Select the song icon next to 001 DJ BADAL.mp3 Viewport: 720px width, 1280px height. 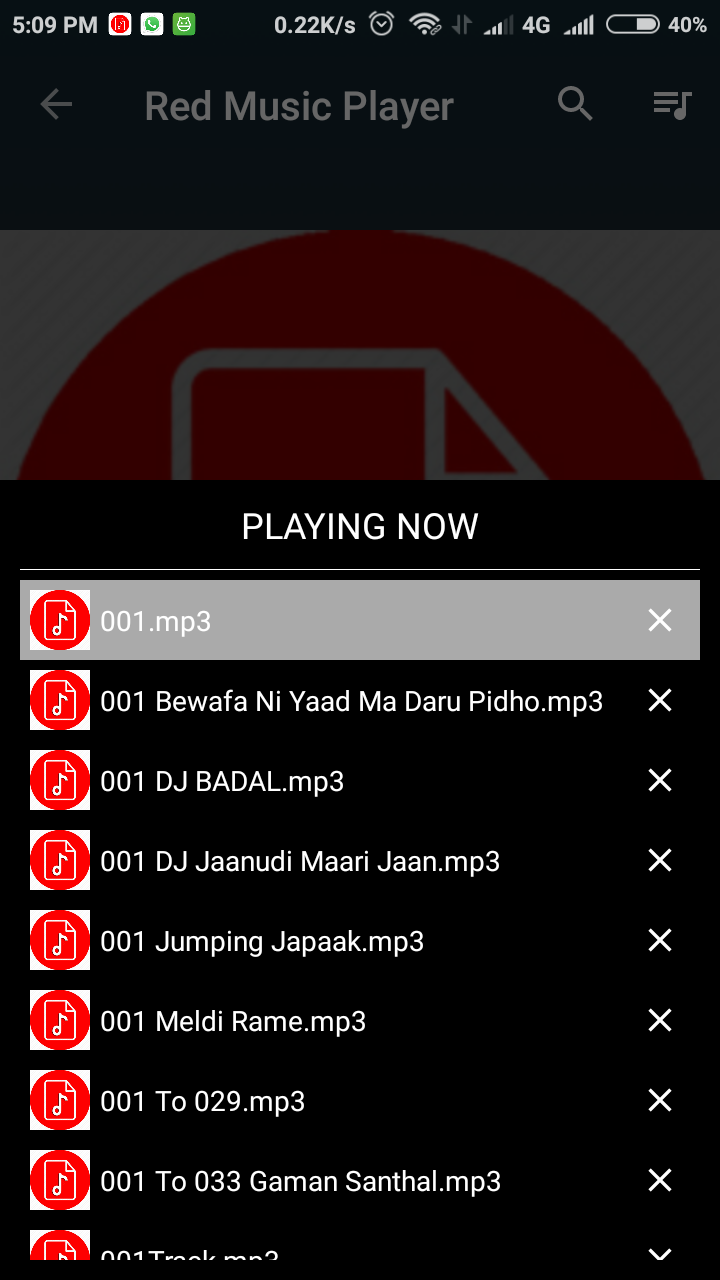tap(59, 780)
